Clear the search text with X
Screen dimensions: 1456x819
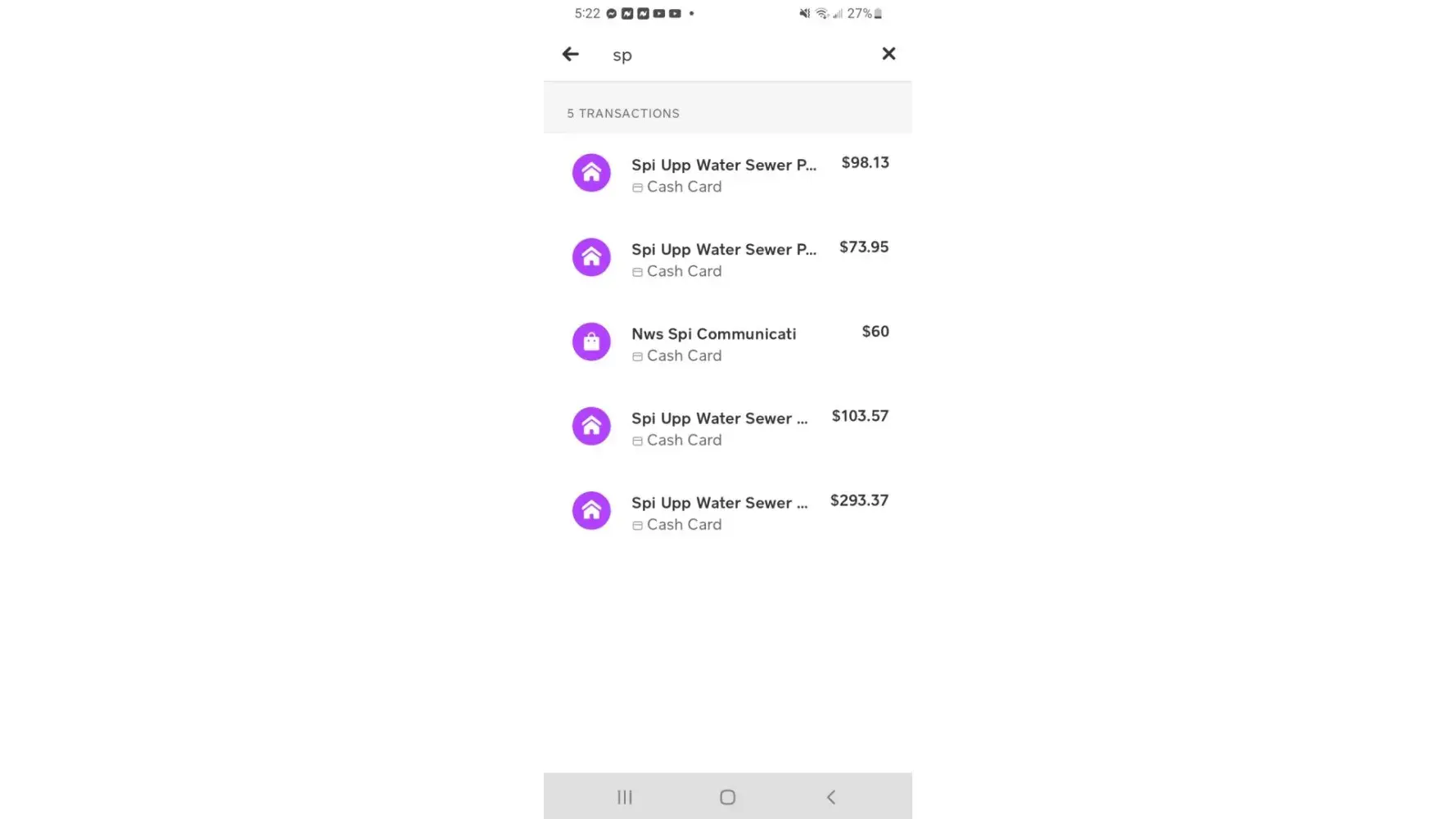[x=889, y=54]
